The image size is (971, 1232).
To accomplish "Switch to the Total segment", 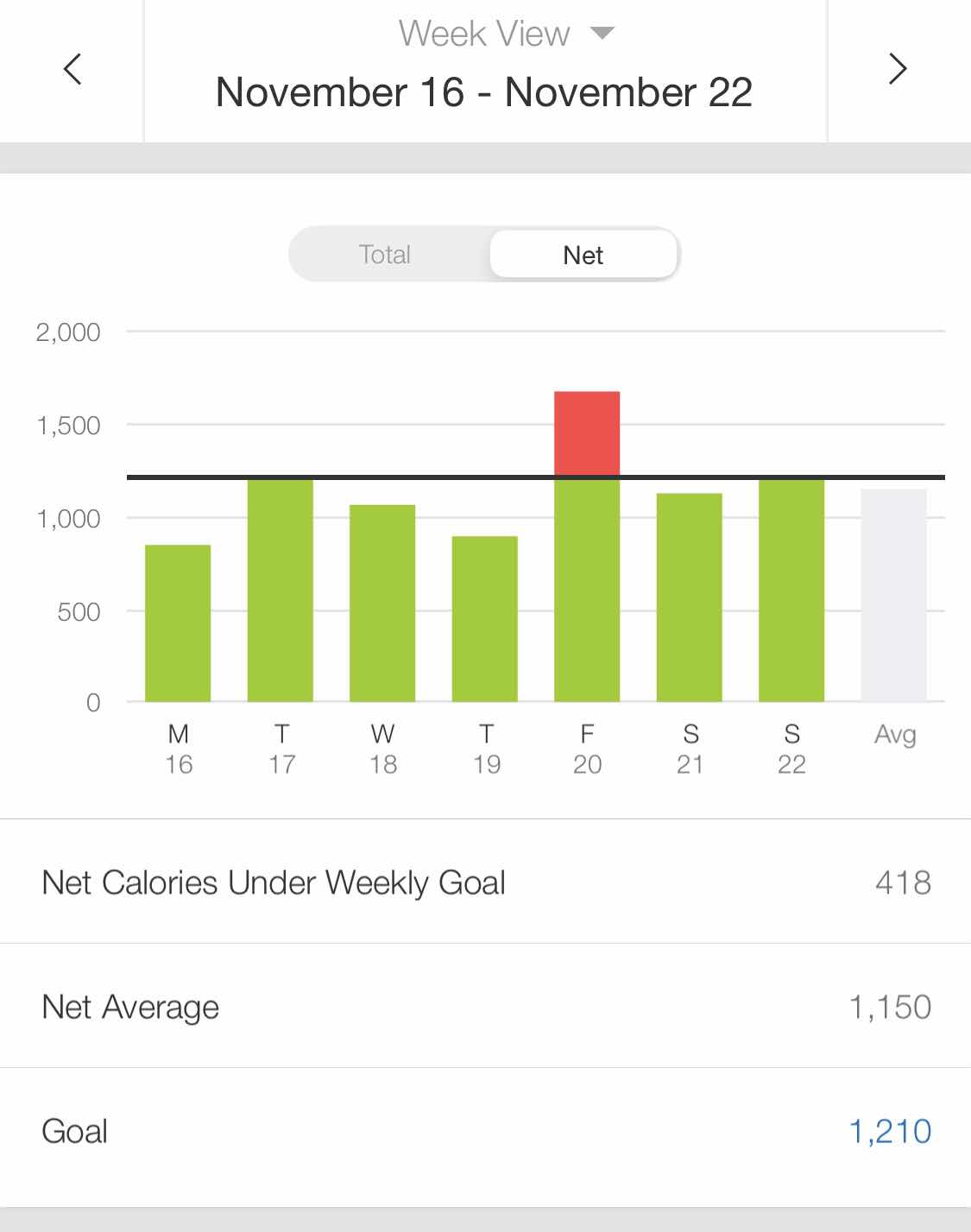I will [x=385, y=255].
